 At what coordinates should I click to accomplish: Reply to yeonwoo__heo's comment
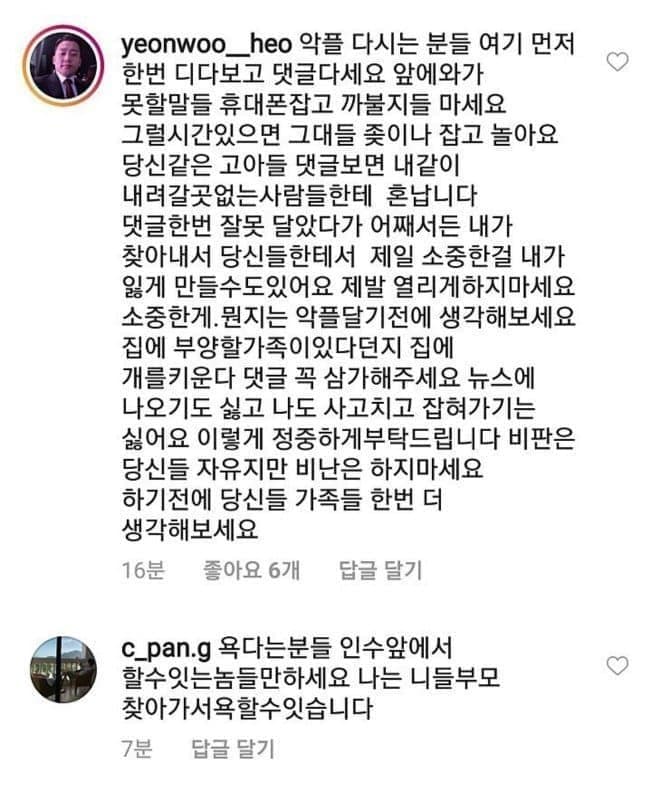tap(380, 570)
